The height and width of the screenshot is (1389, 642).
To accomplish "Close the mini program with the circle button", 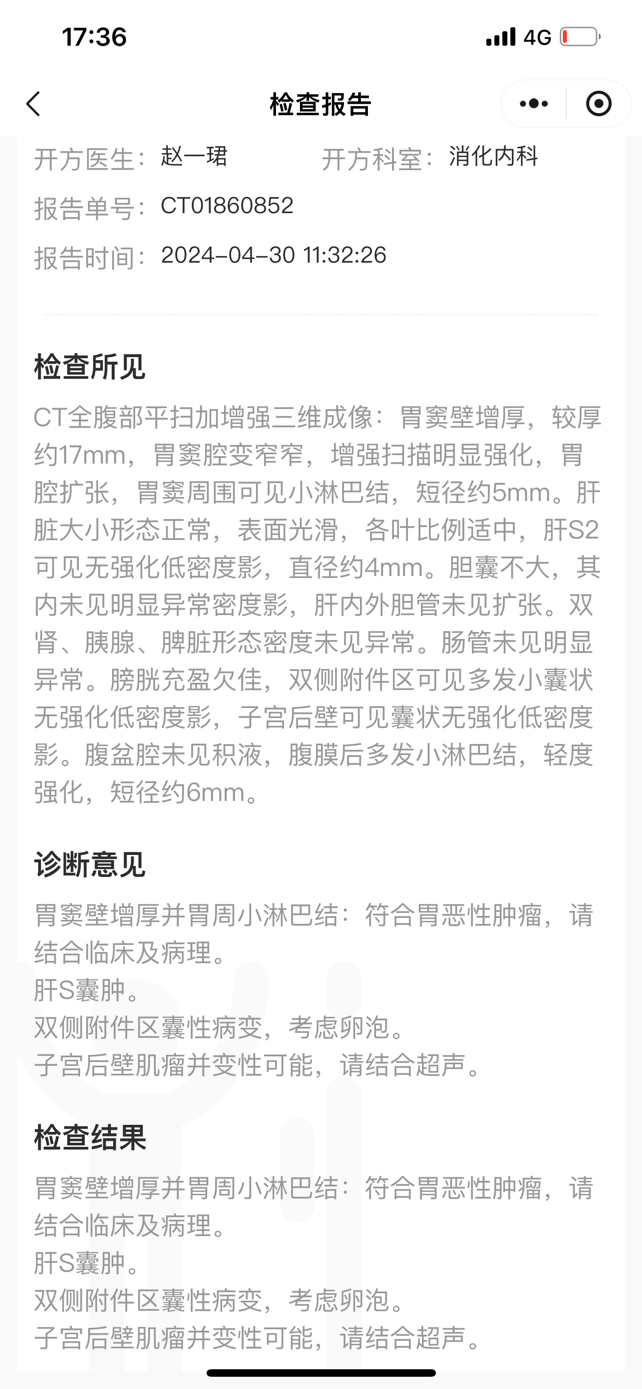I will pos(598,104).
